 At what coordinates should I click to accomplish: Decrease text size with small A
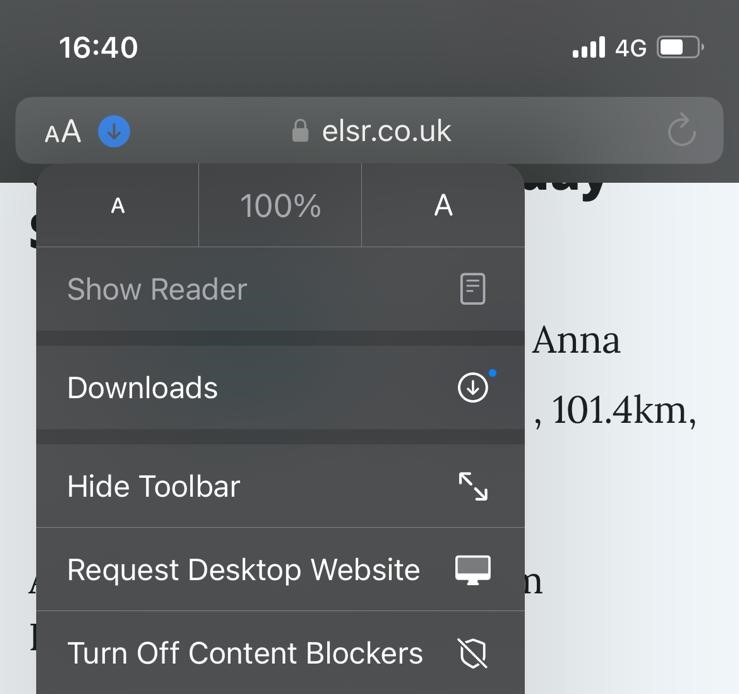coord(118,206)
